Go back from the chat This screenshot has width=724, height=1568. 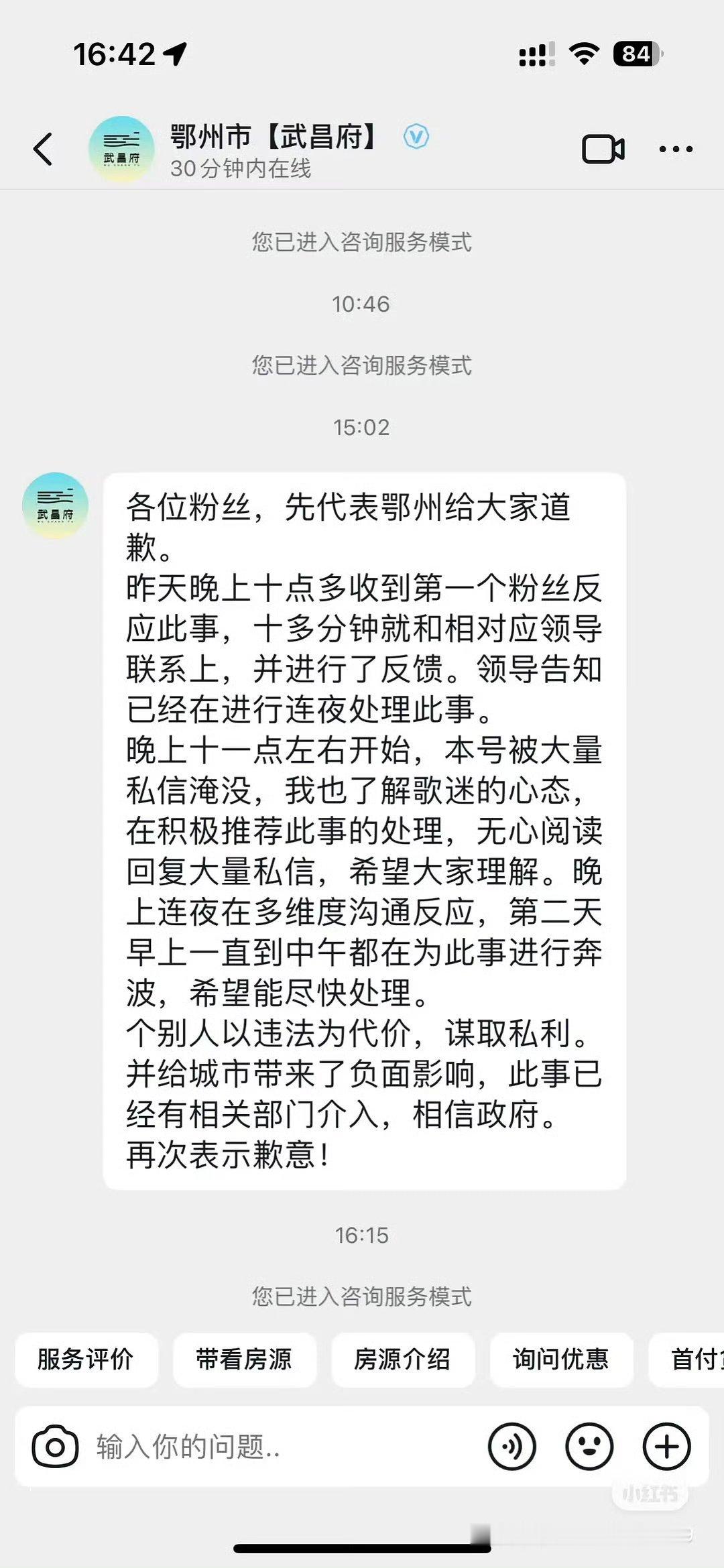(x=43, y=149)
